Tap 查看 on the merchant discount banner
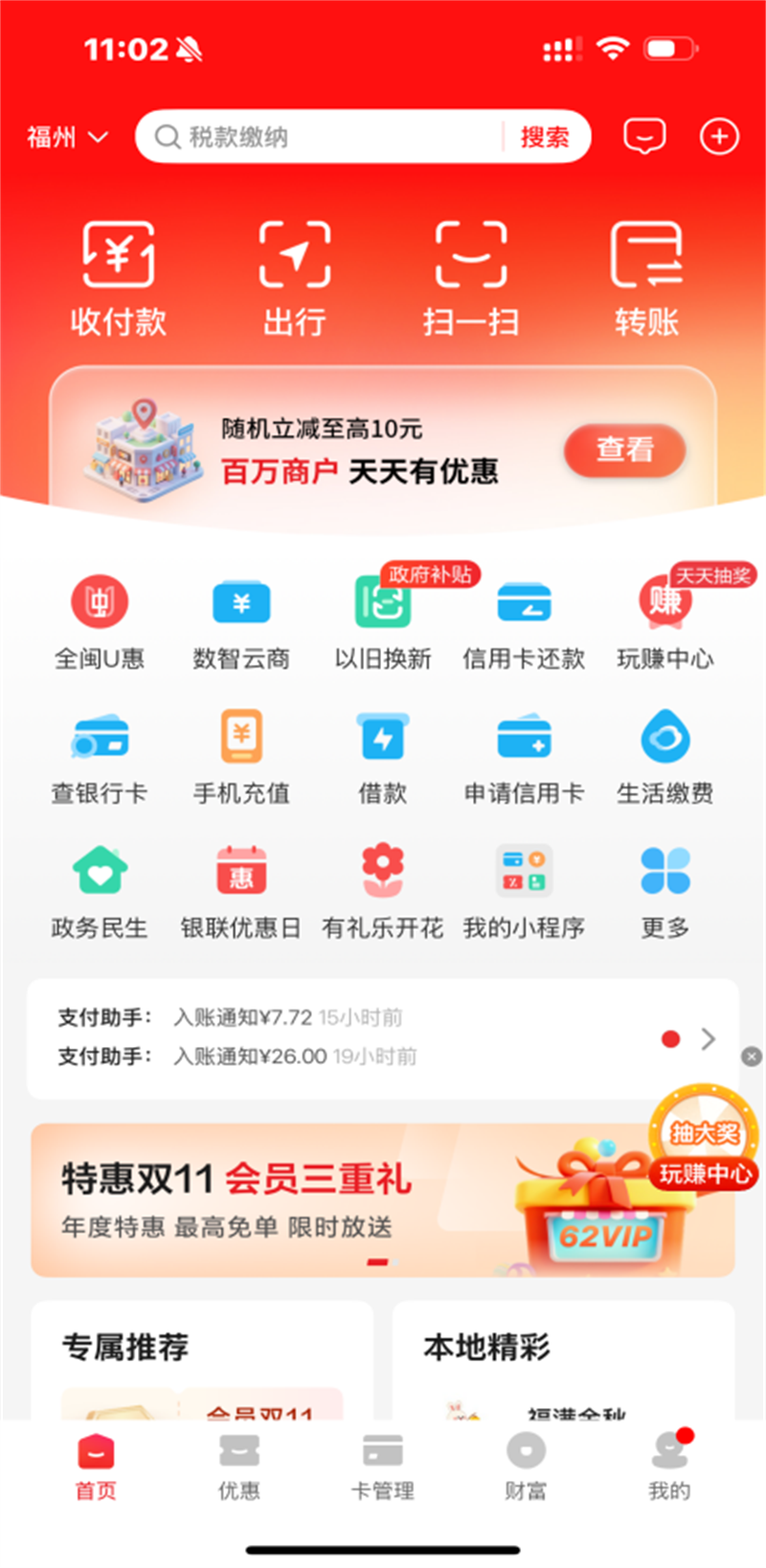Screen dimensions: 766x1568 [624, 449]
